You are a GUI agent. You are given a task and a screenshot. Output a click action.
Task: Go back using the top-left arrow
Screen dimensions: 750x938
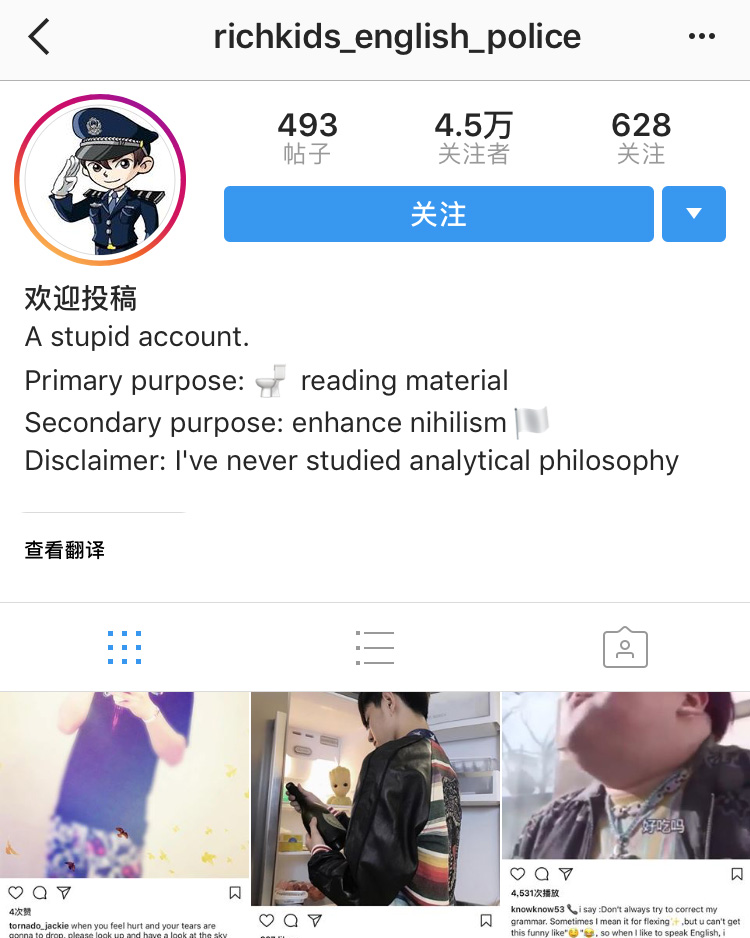[39, 38]
